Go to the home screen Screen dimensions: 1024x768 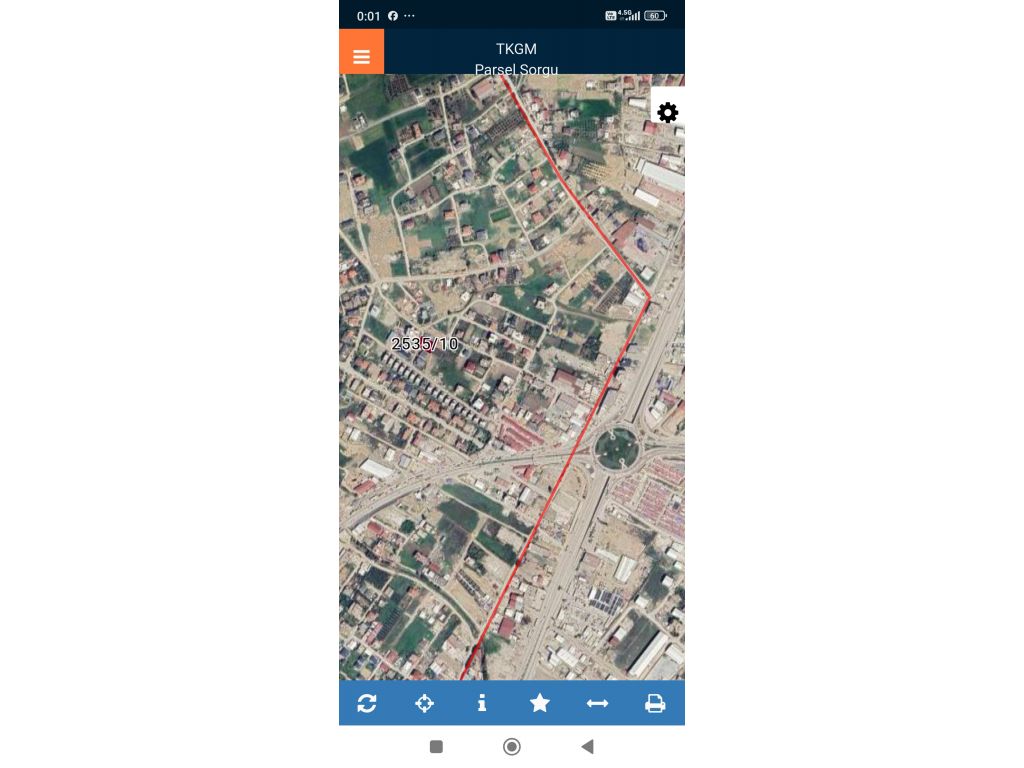(512, 746)
